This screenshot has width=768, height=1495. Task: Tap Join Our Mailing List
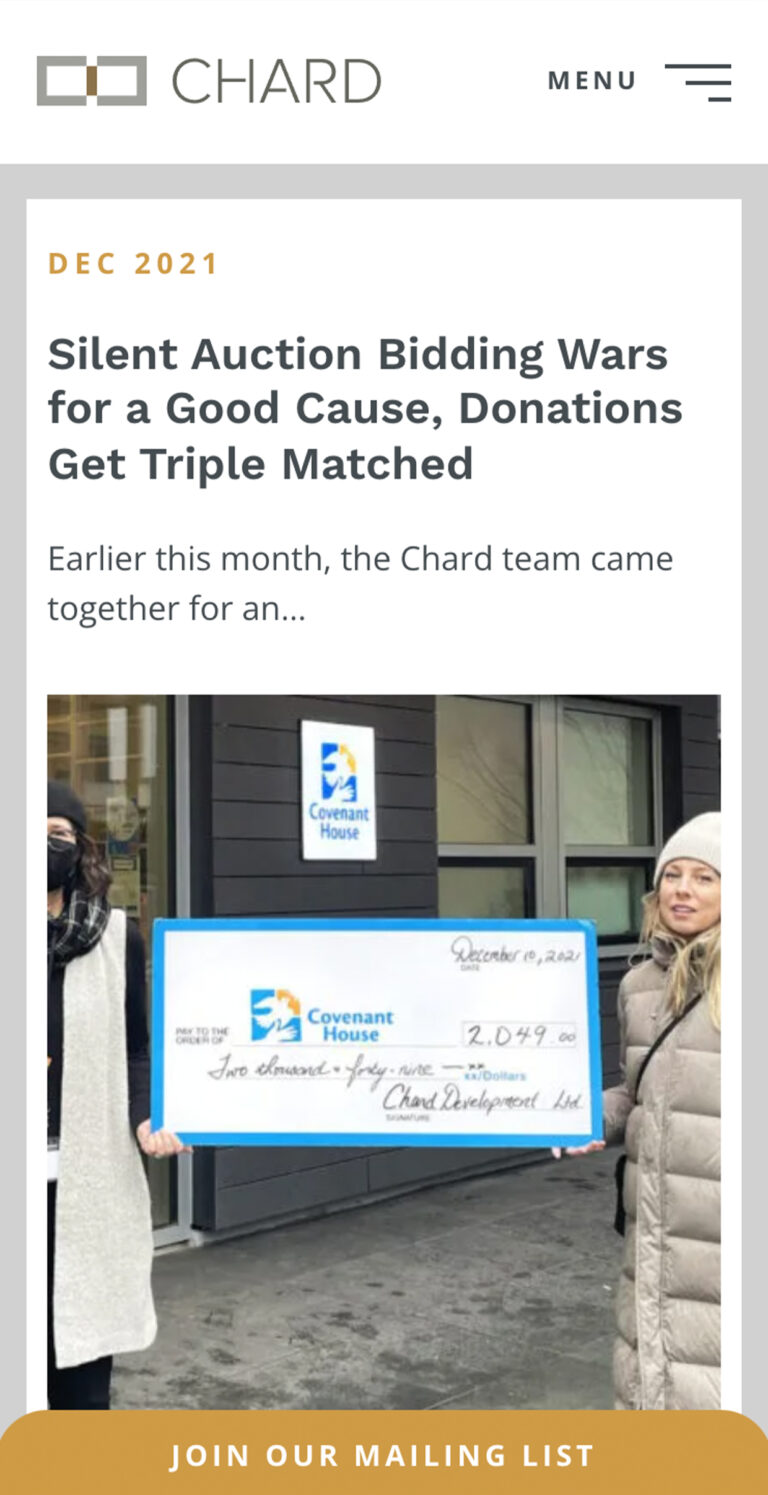pyautogui.click(x=383, y=1455)
